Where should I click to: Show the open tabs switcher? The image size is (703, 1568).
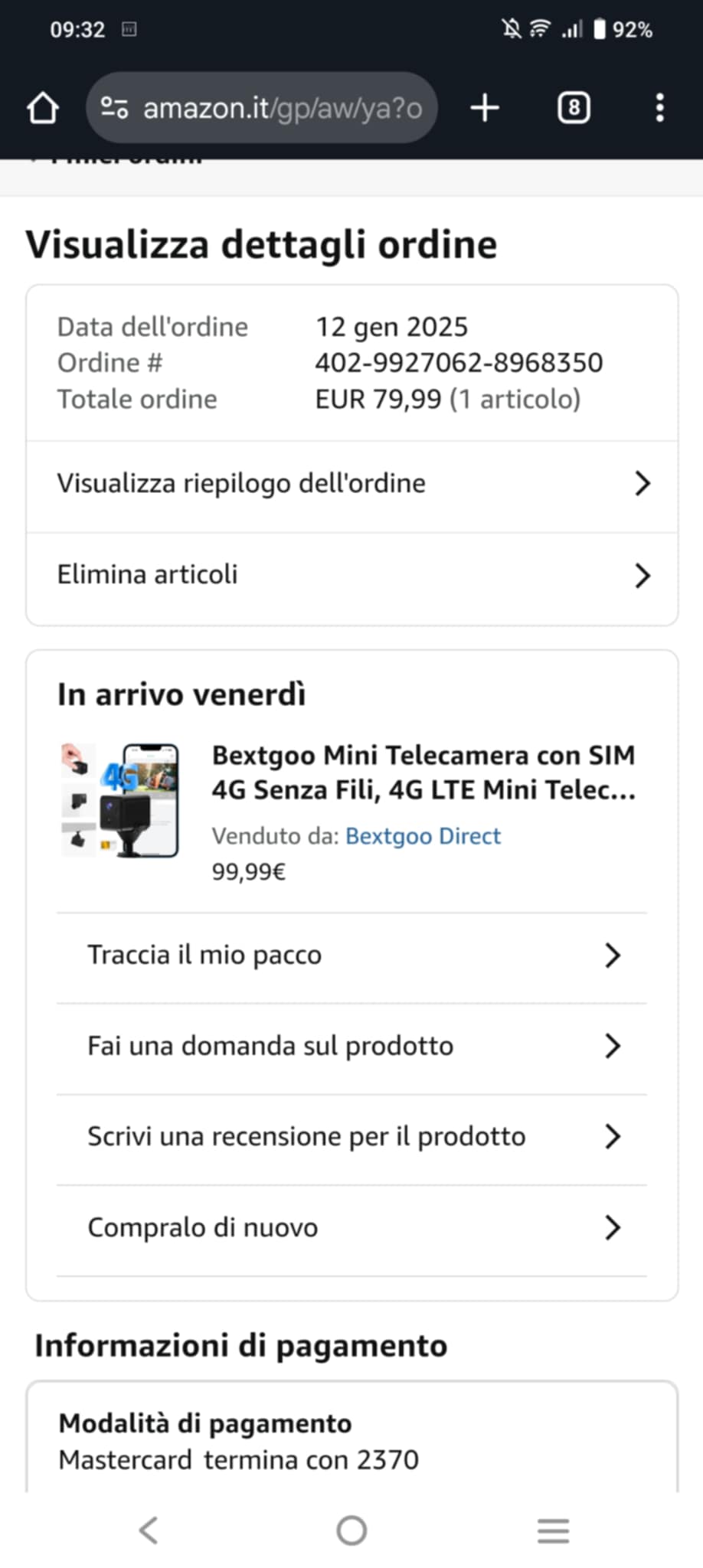574,108
